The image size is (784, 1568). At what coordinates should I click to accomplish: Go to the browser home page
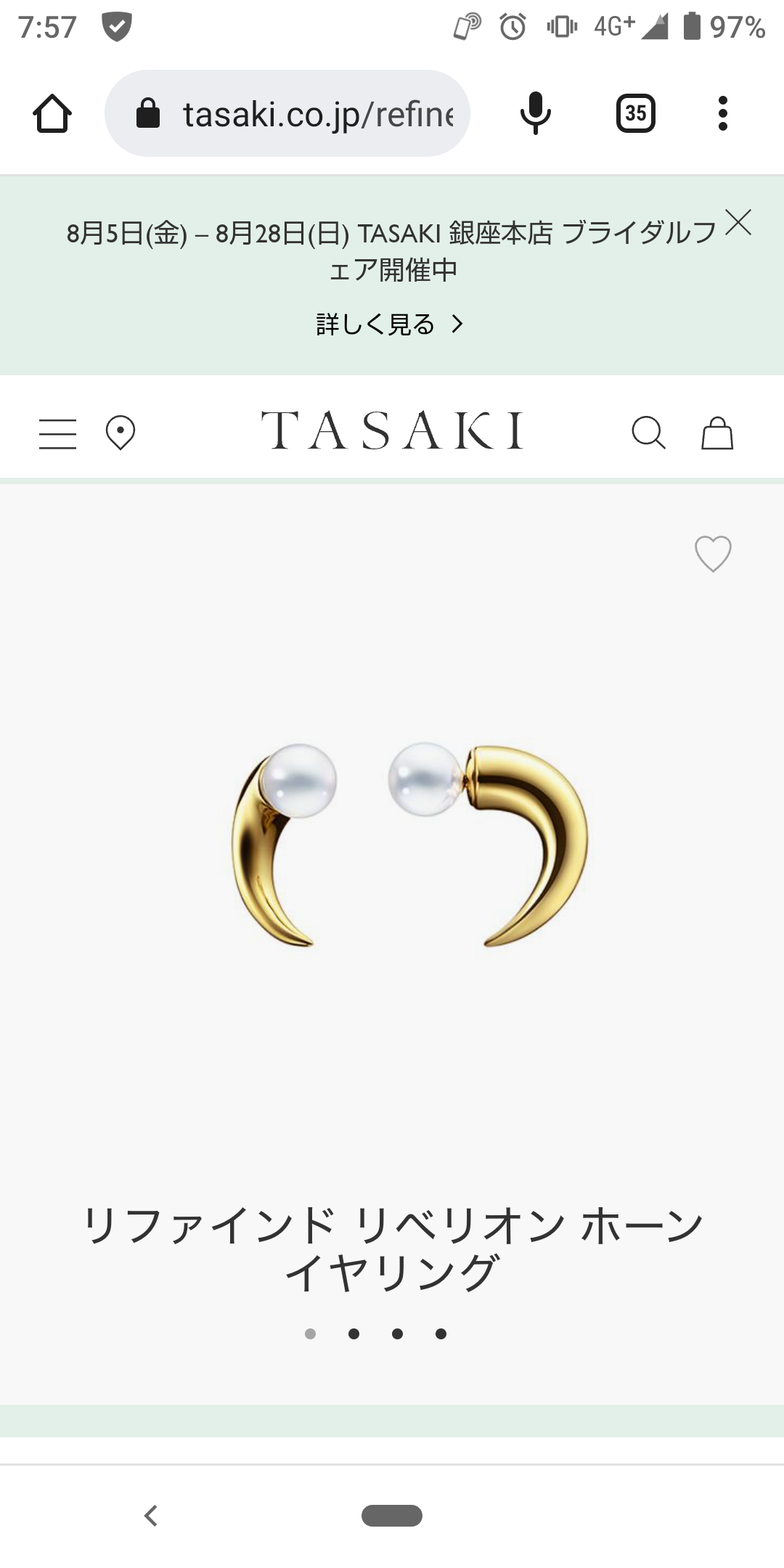tap(52, 113)
